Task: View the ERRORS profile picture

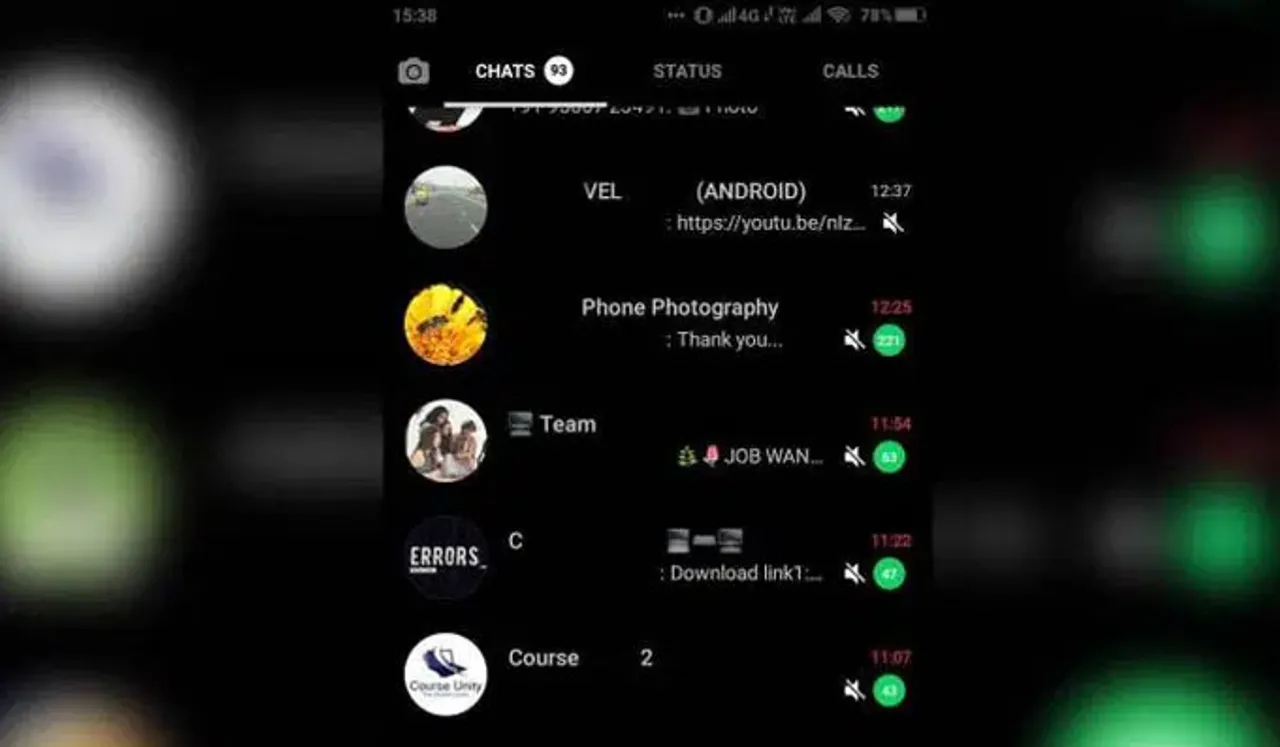Action: tap(446, 558)
